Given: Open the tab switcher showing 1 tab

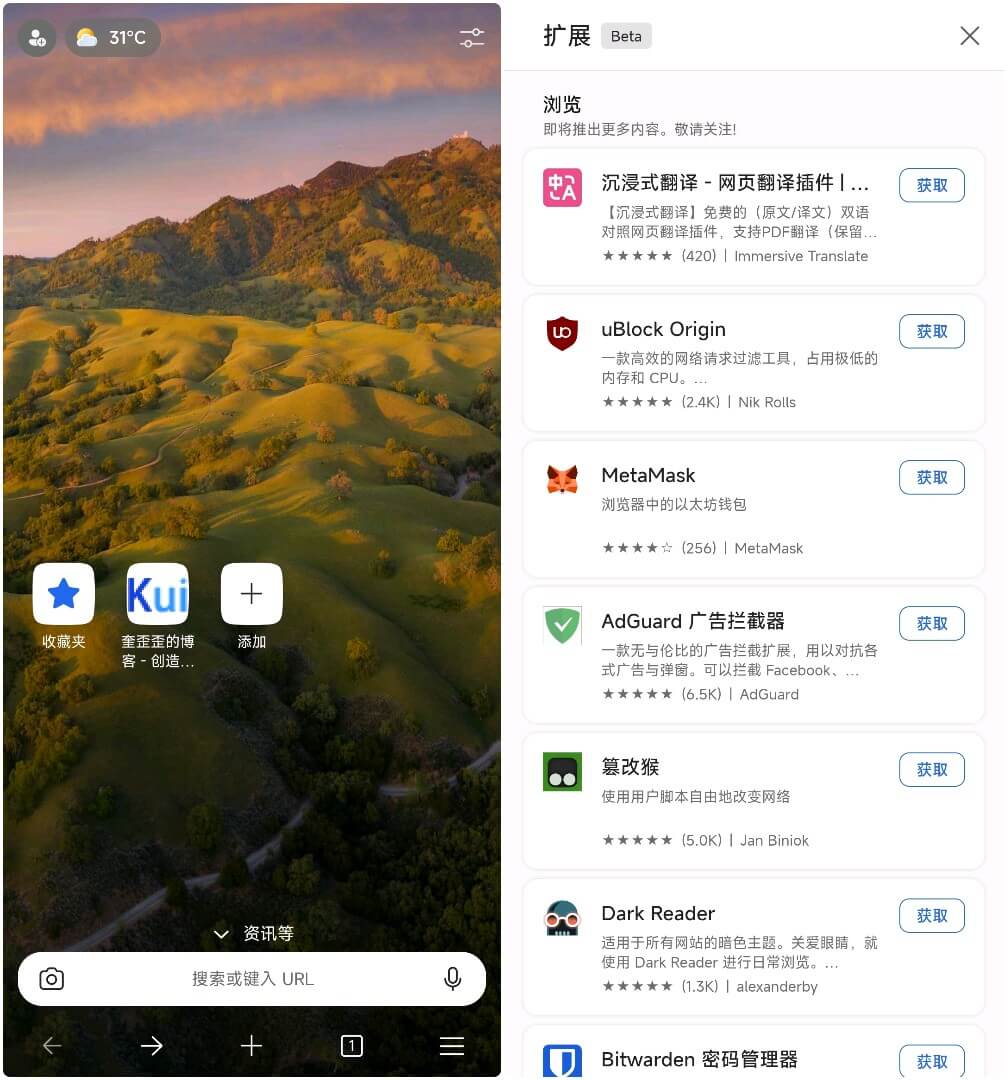Looking at the screenshot, I should 351,1046.
